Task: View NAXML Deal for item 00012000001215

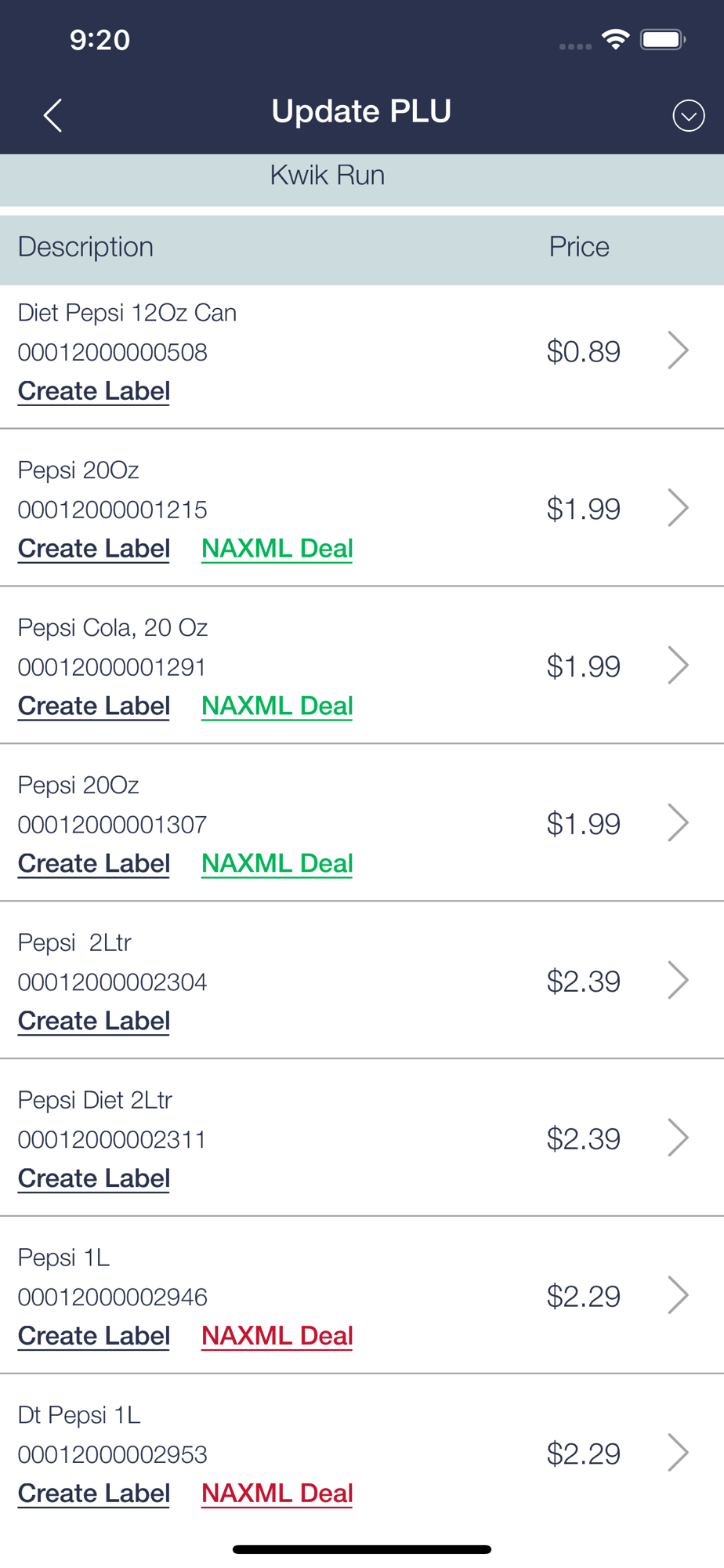Action: pos(277,549)
